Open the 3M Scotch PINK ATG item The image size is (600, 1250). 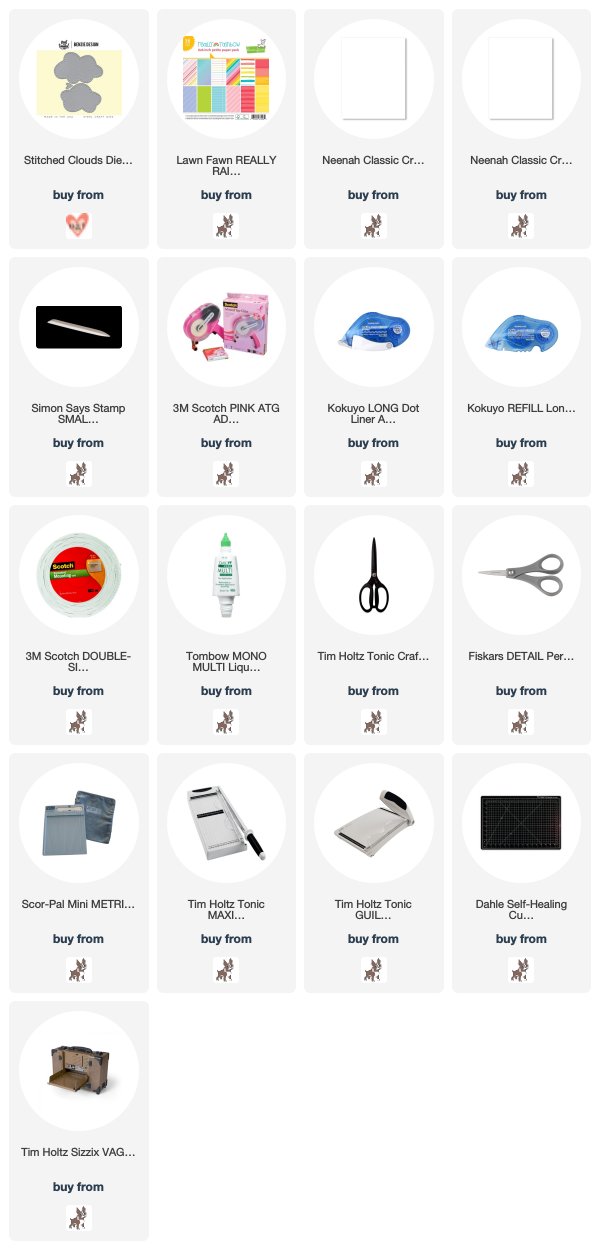pyautogui.click(x=226, y=377)
